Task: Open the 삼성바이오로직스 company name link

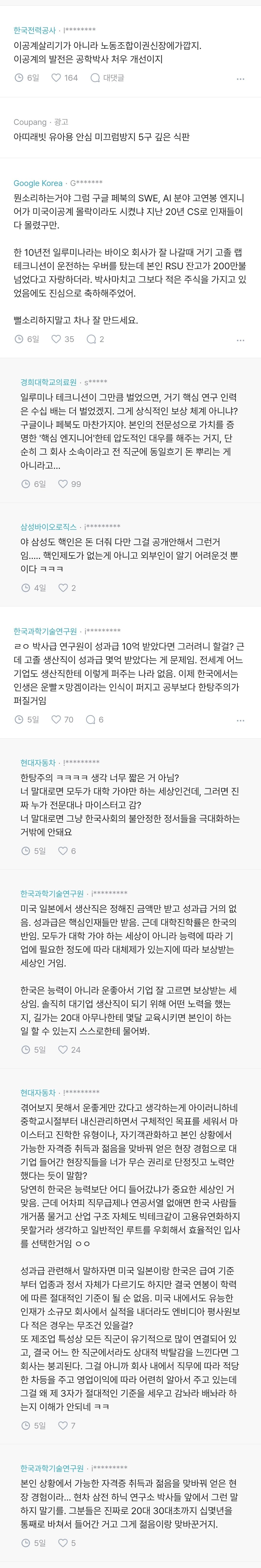Action: point(49,527)
